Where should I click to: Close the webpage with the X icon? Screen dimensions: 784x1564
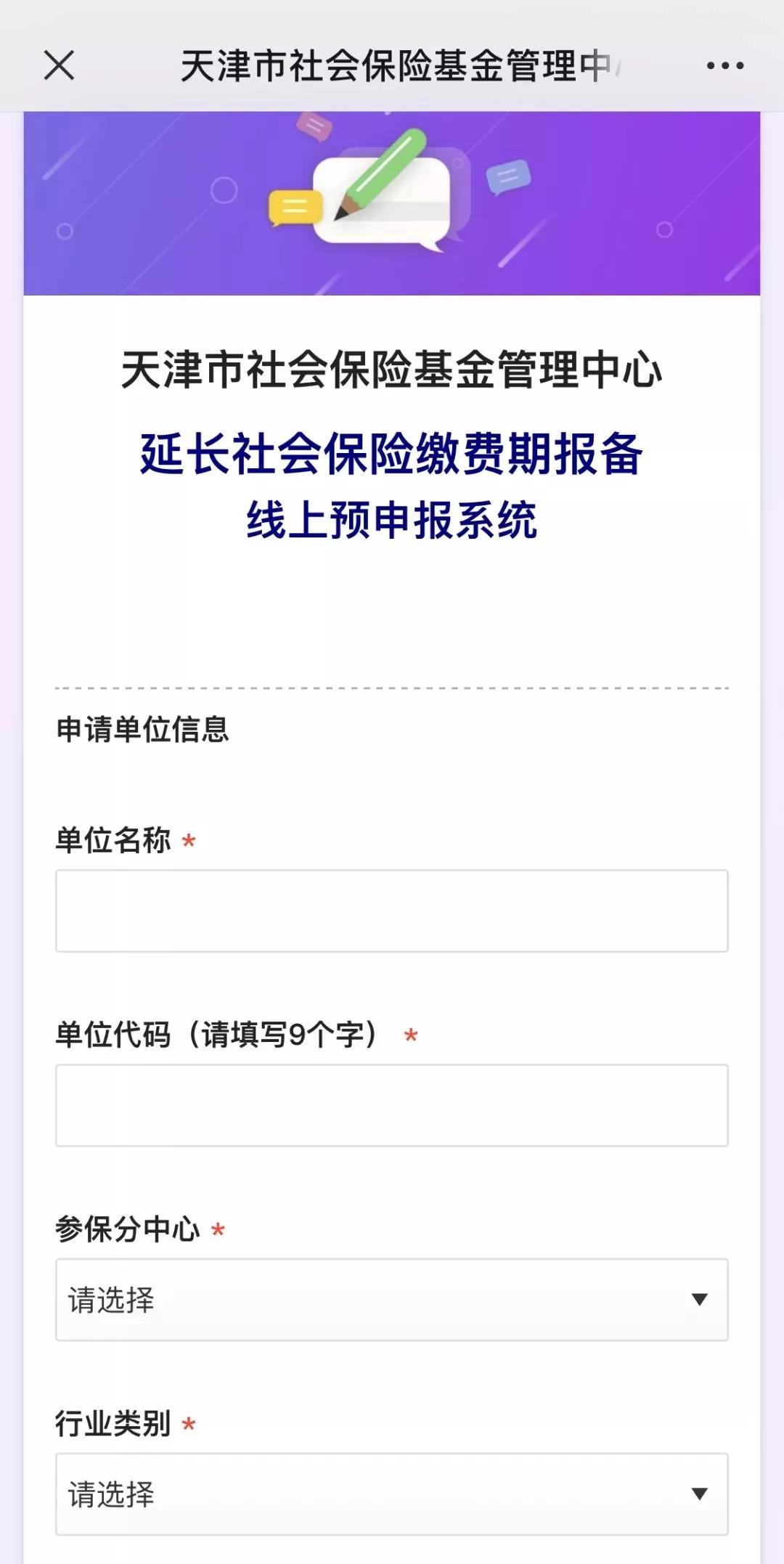click(59, 65)
